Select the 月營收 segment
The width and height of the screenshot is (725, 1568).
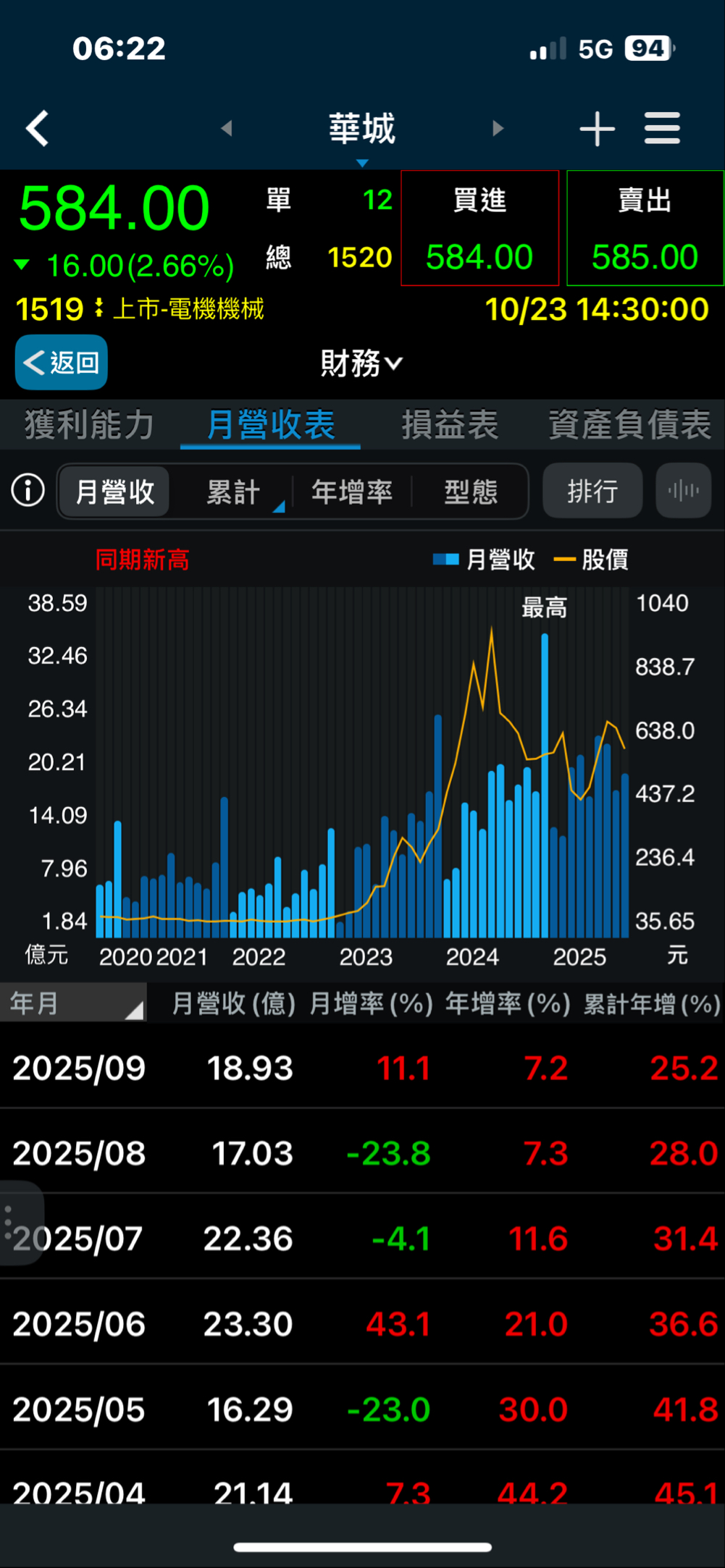tap(114, 492)
